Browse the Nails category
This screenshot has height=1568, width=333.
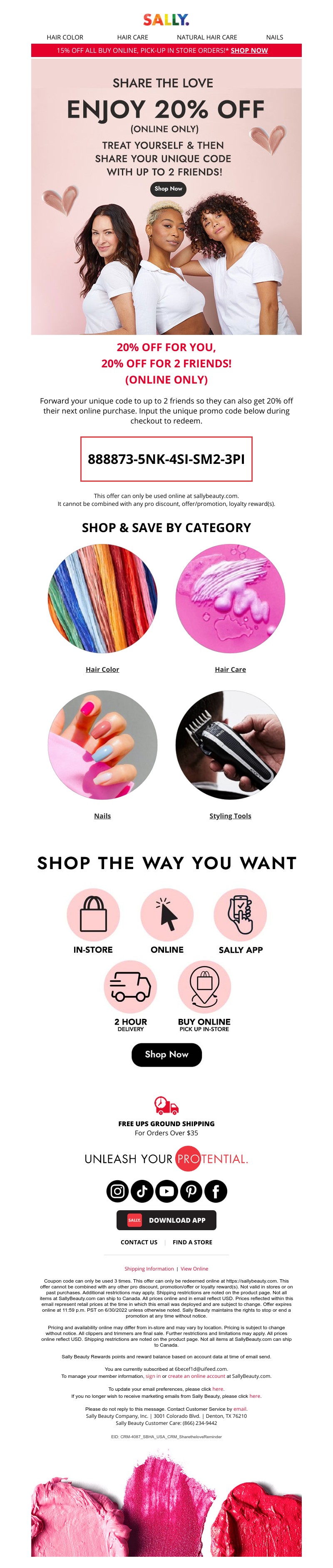(102, 745)
